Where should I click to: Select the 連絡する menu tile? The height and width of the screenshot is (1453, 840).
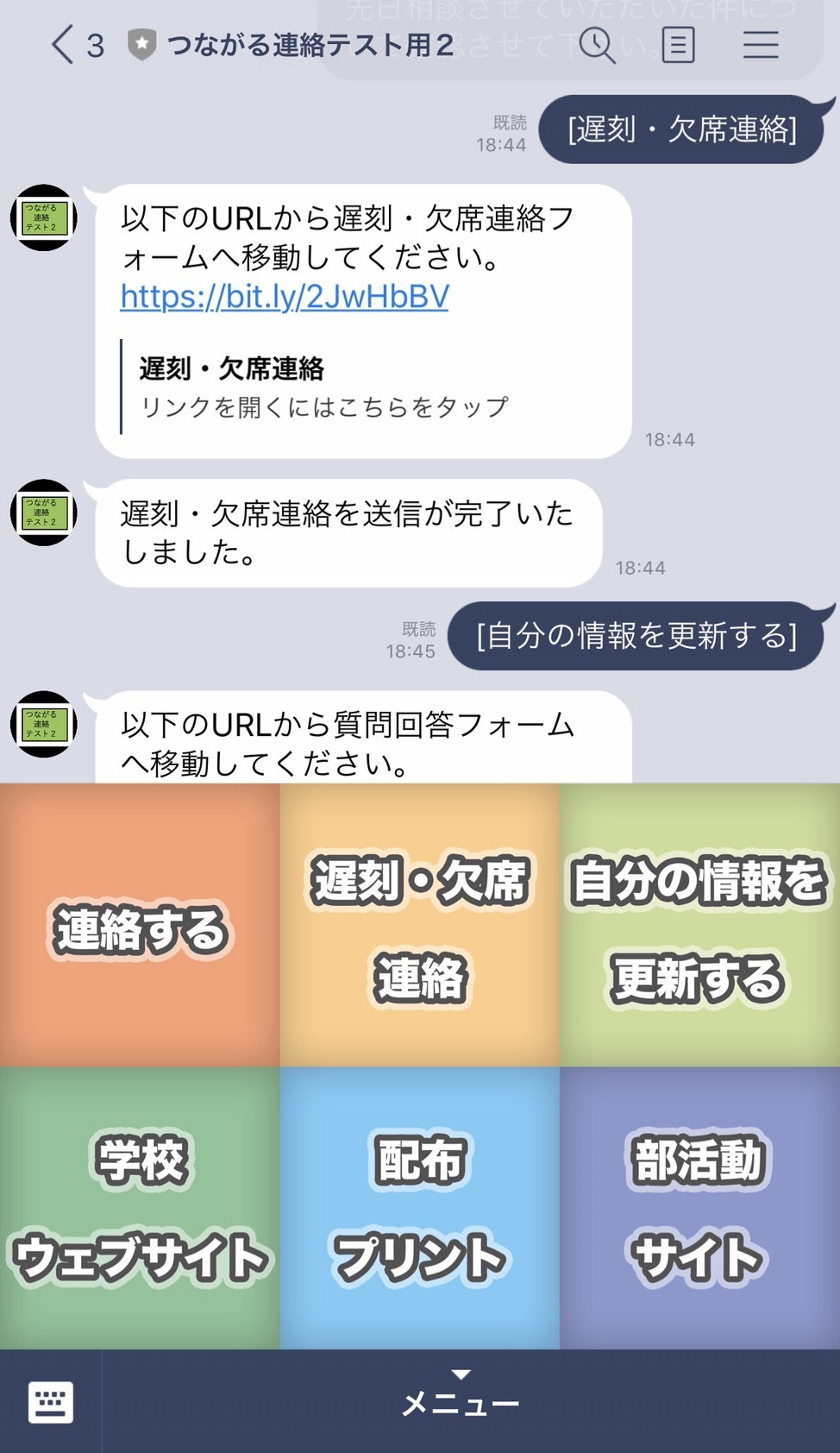tap(140, 921)
